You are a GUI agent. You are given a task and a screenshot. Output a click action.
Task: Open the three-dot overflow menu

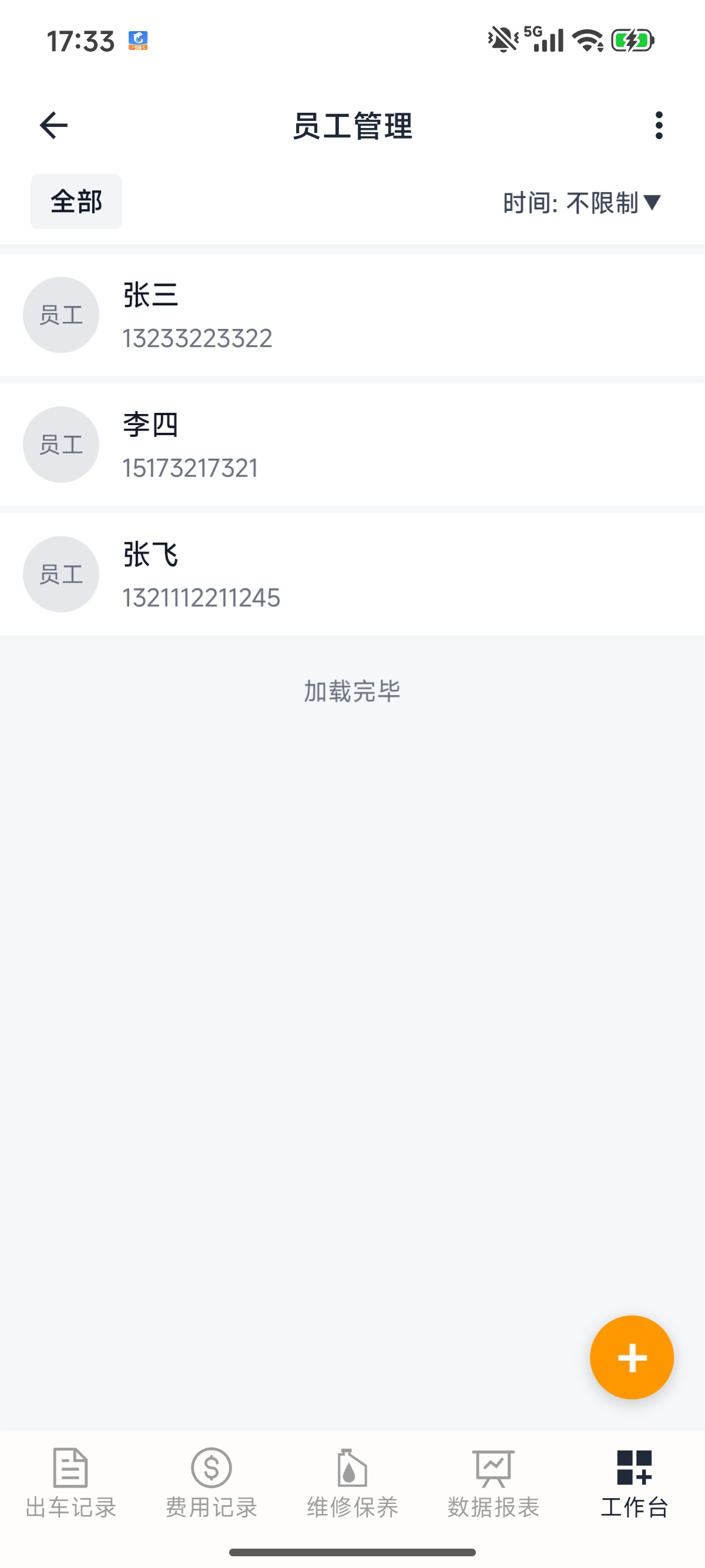[x=657, y=126]
